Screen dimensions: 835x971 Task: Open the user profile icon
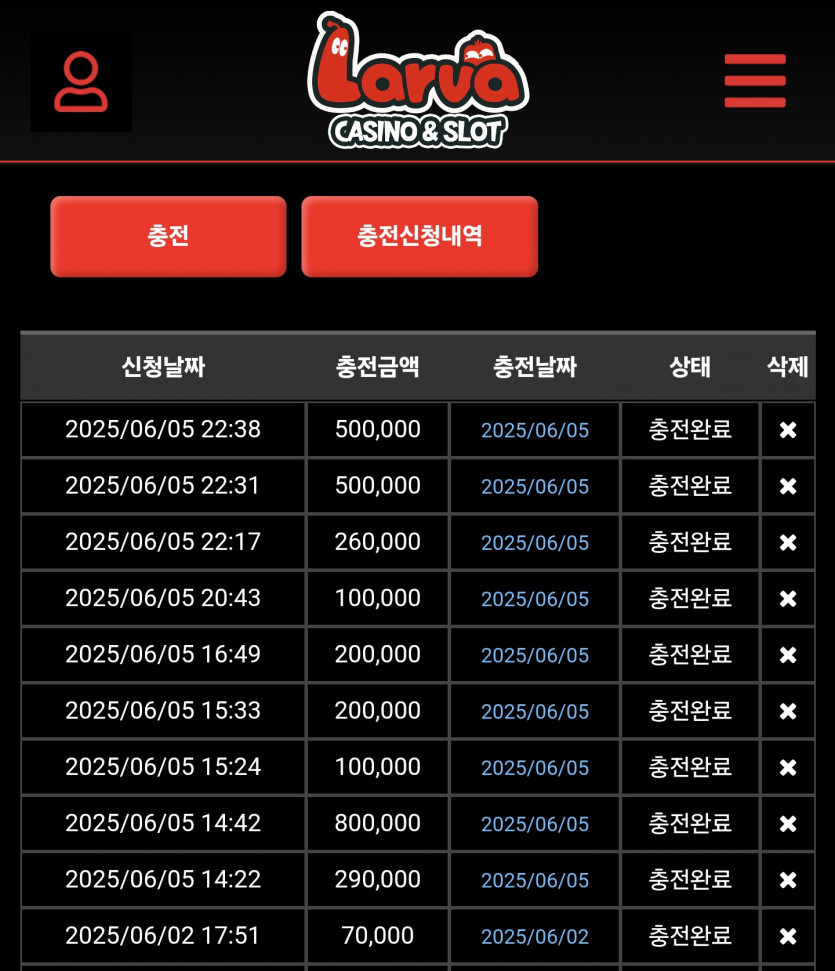click(81, 82)
